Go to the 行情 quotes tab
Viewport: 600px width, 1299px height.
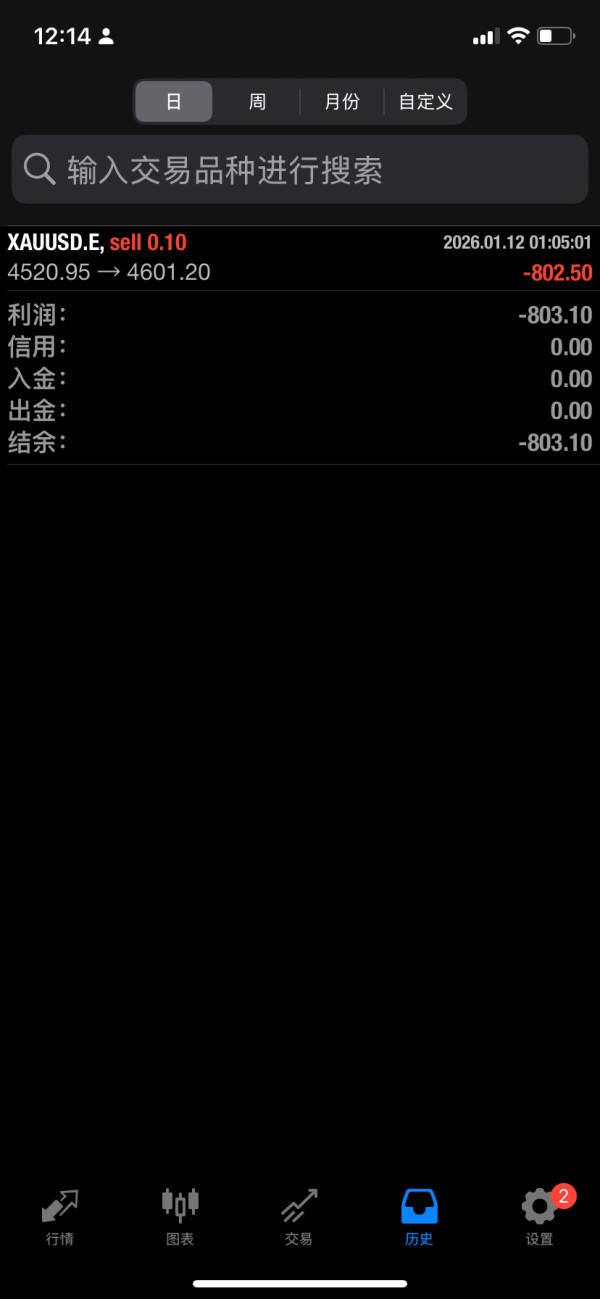pos(60,1215)
